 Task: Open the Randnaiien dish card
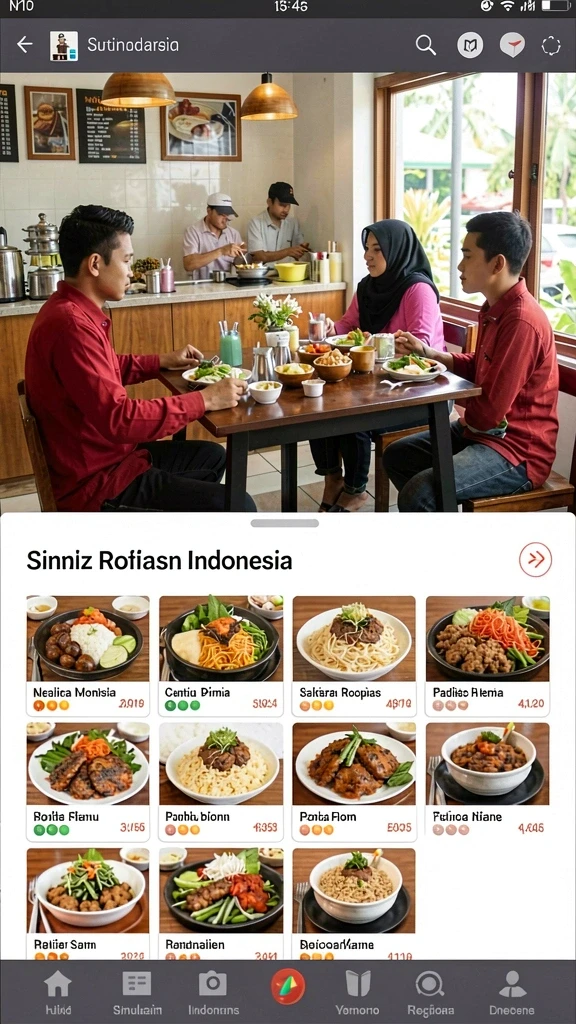tap(221, 904)
